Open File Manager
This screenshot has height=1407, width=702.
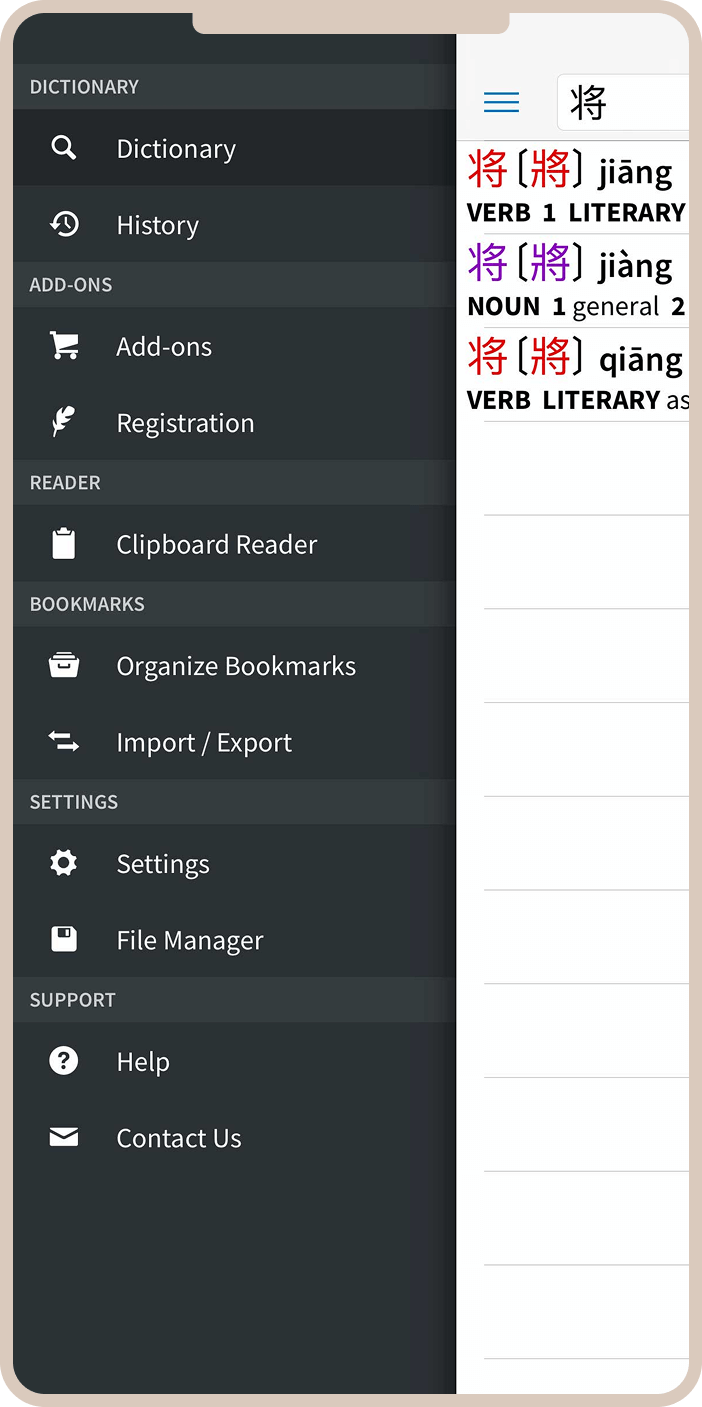[234, 940]
